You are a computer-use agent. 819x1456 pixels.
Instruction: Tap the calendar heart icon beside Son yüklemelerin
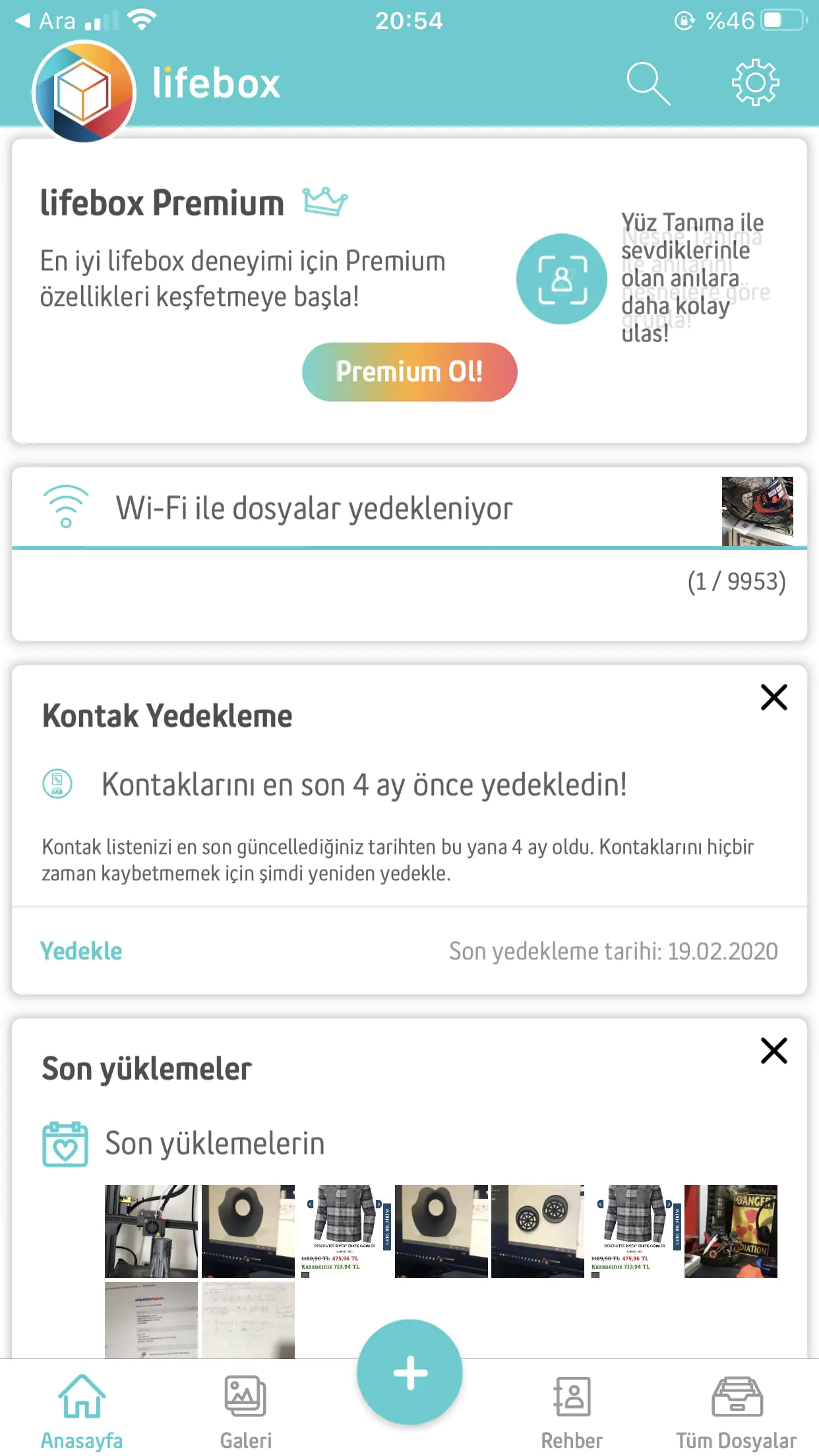tap(65, 1142)
